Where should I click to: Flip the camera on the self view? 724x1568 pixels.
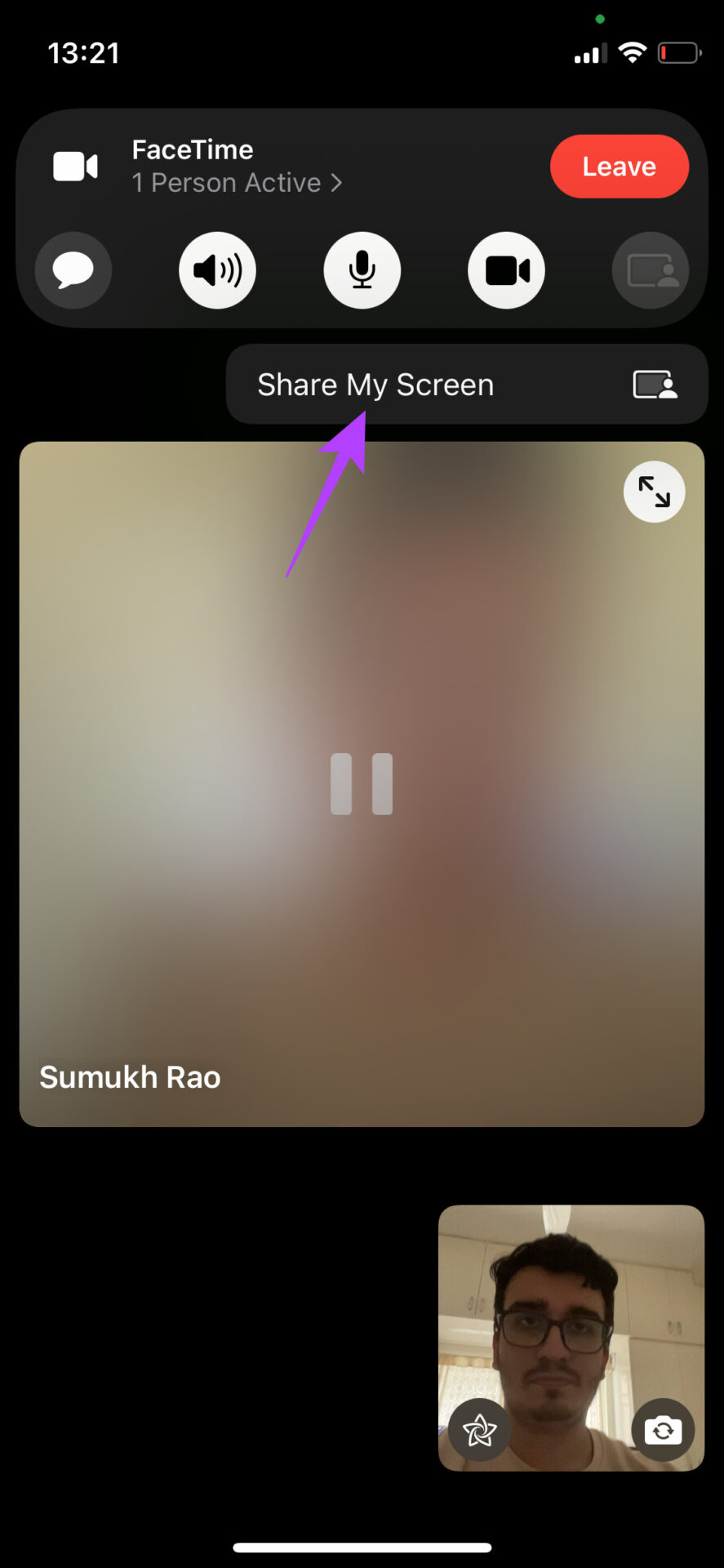(x=663, y=1430)
